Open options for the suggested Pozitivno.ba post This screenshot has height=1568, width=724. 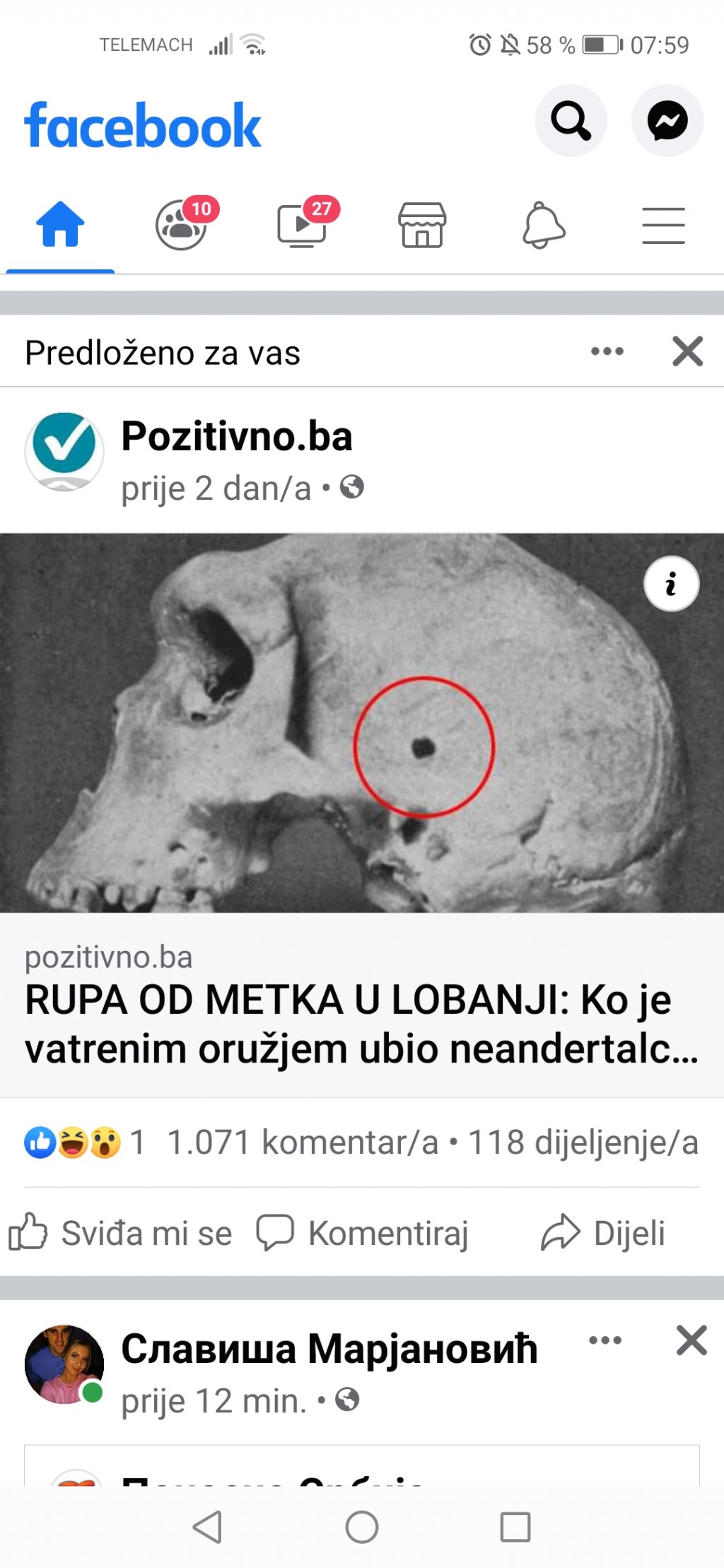[607, 351]
